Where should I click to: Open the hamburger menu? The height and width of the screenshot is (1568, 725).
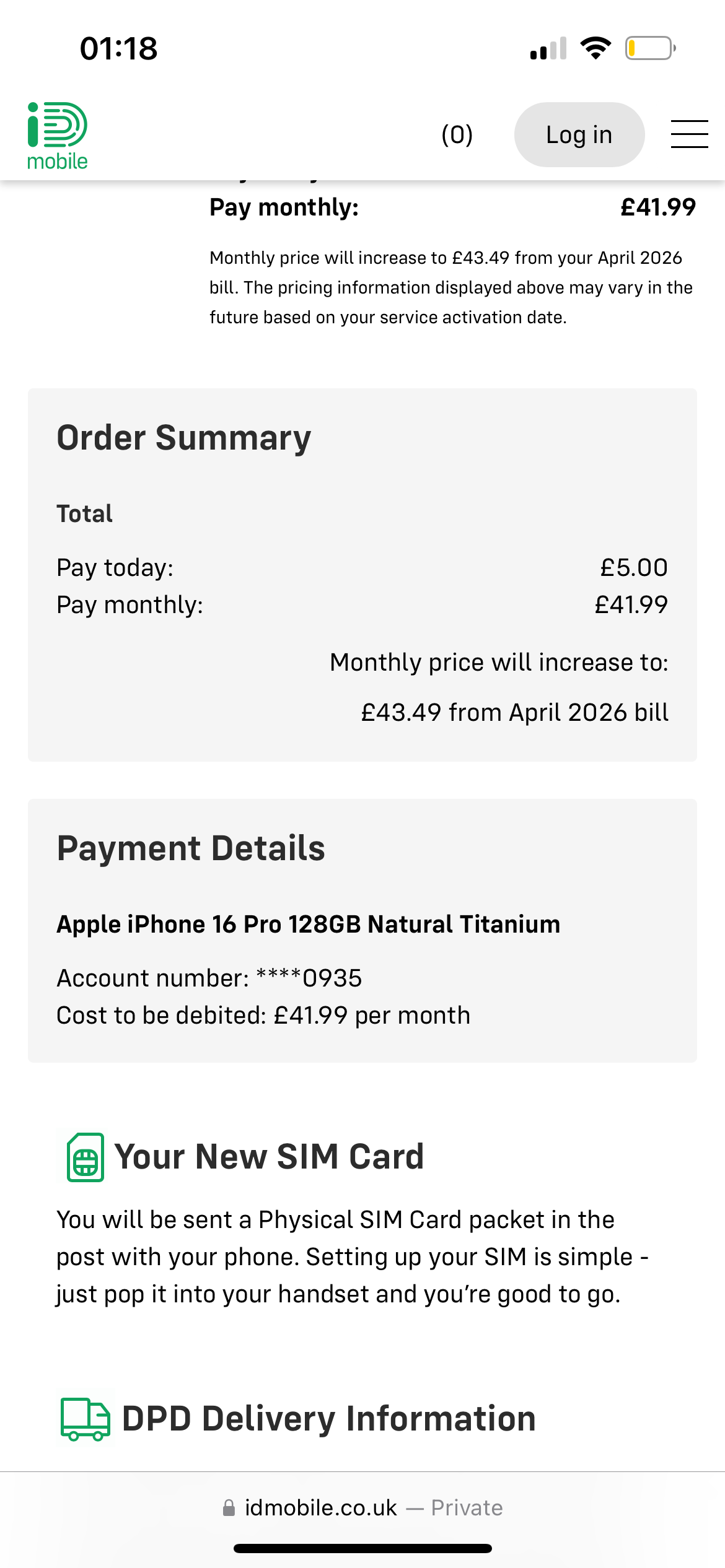pyautogui.click(x=689, y=134)
